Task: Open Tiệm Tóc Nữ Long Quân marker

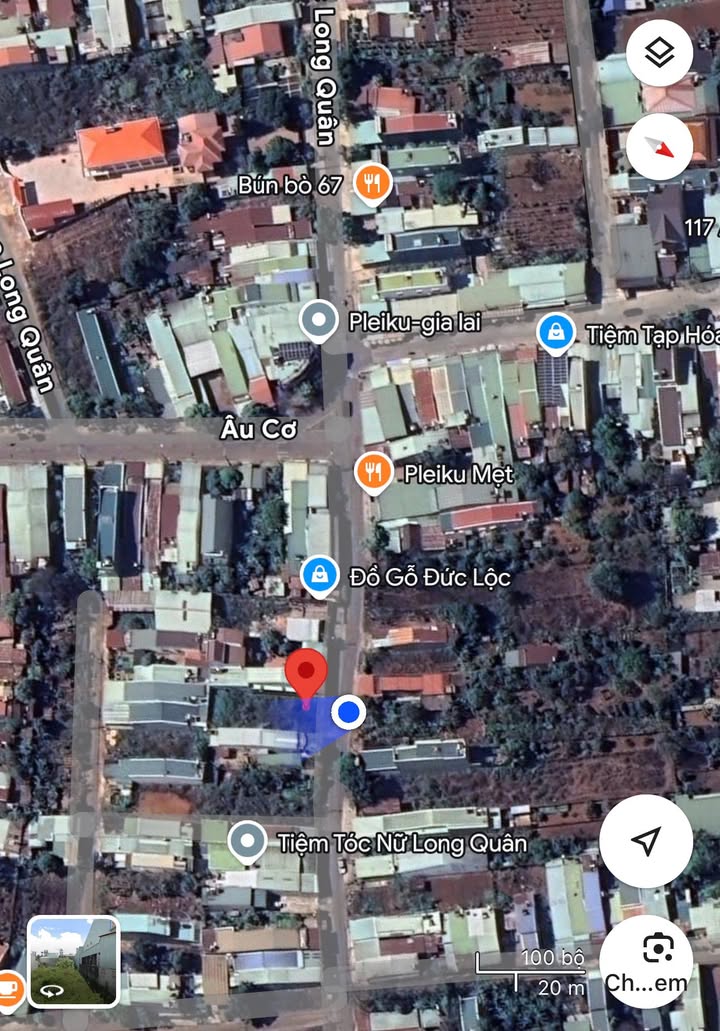Action: [x=247, y=842]
